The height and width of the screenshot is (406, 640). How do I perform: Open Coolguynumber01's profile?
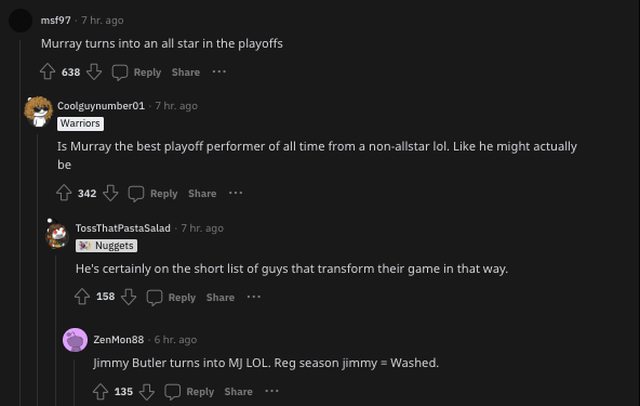click(101, 105)
